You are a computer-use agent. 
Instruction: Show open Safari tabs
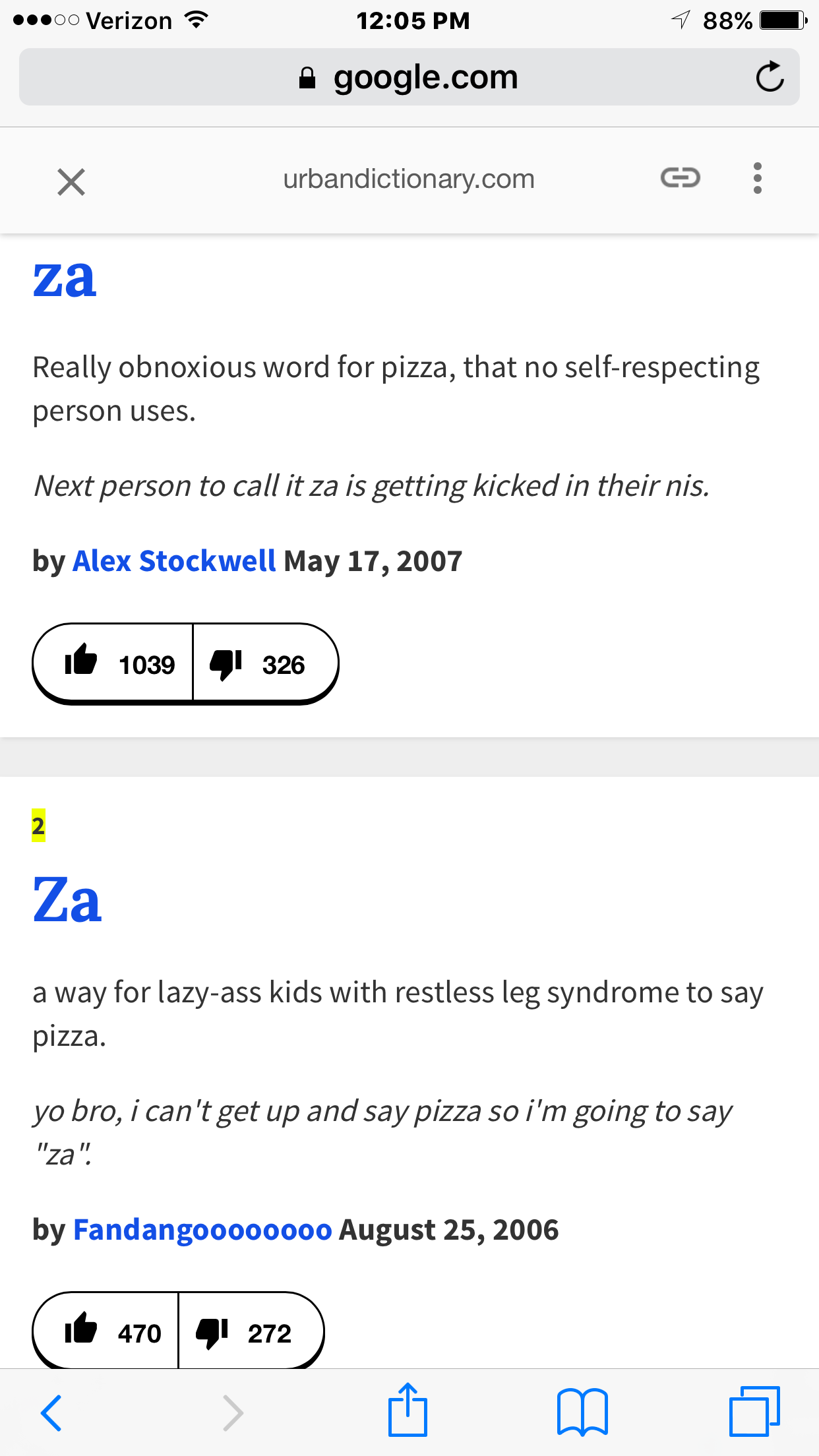[754, 1411]
